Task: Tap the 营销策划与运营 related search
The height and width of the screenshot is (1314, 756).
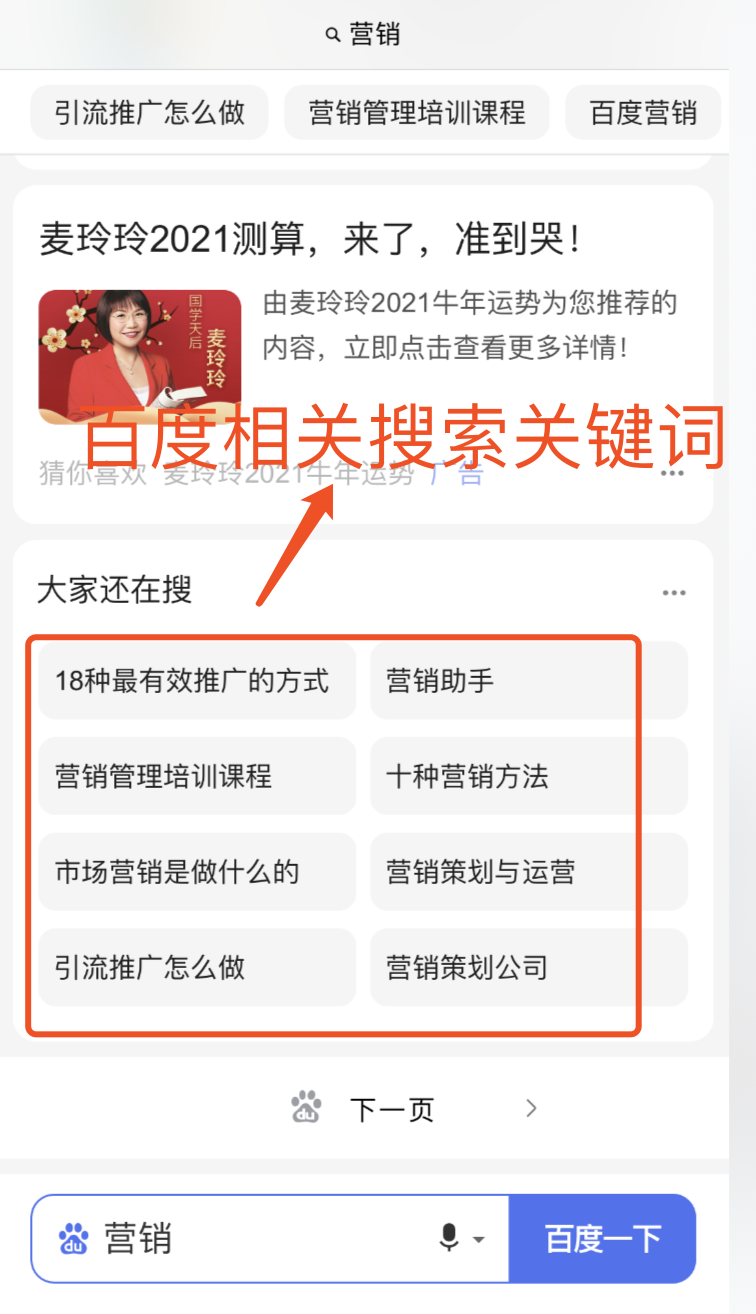Action: click(528, 872)
